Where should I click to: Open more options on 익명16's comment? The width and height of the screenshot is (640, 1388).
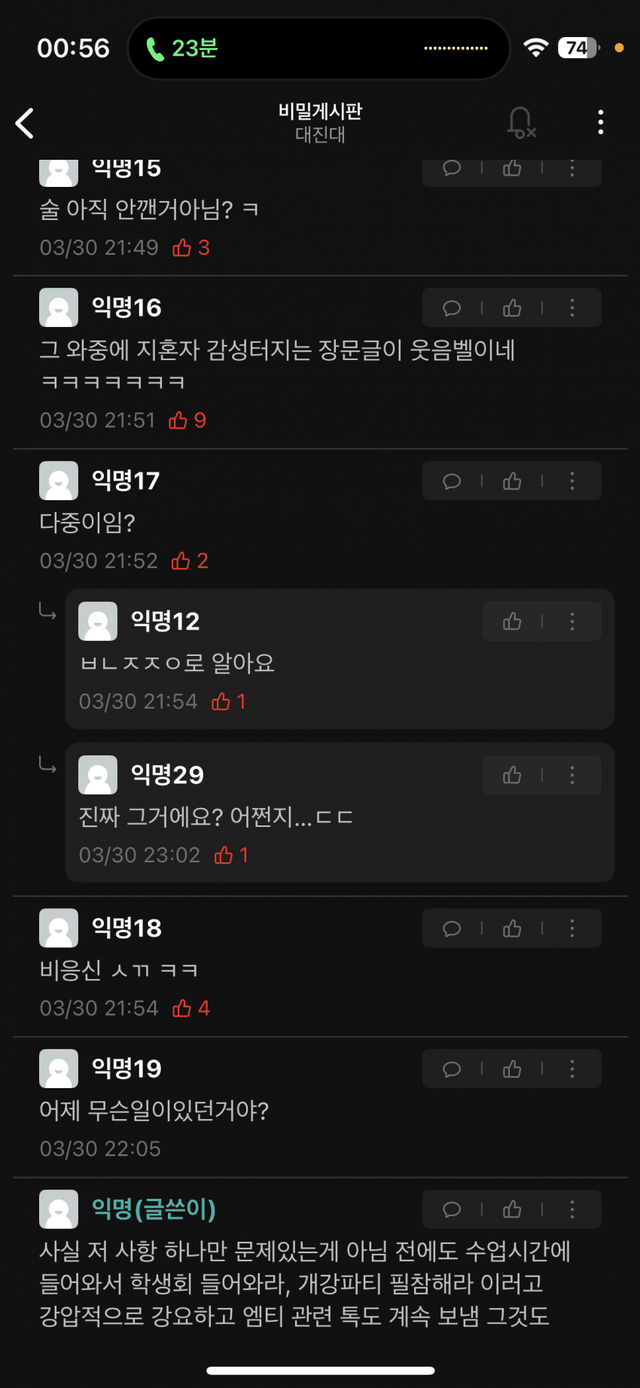(572, 308)
